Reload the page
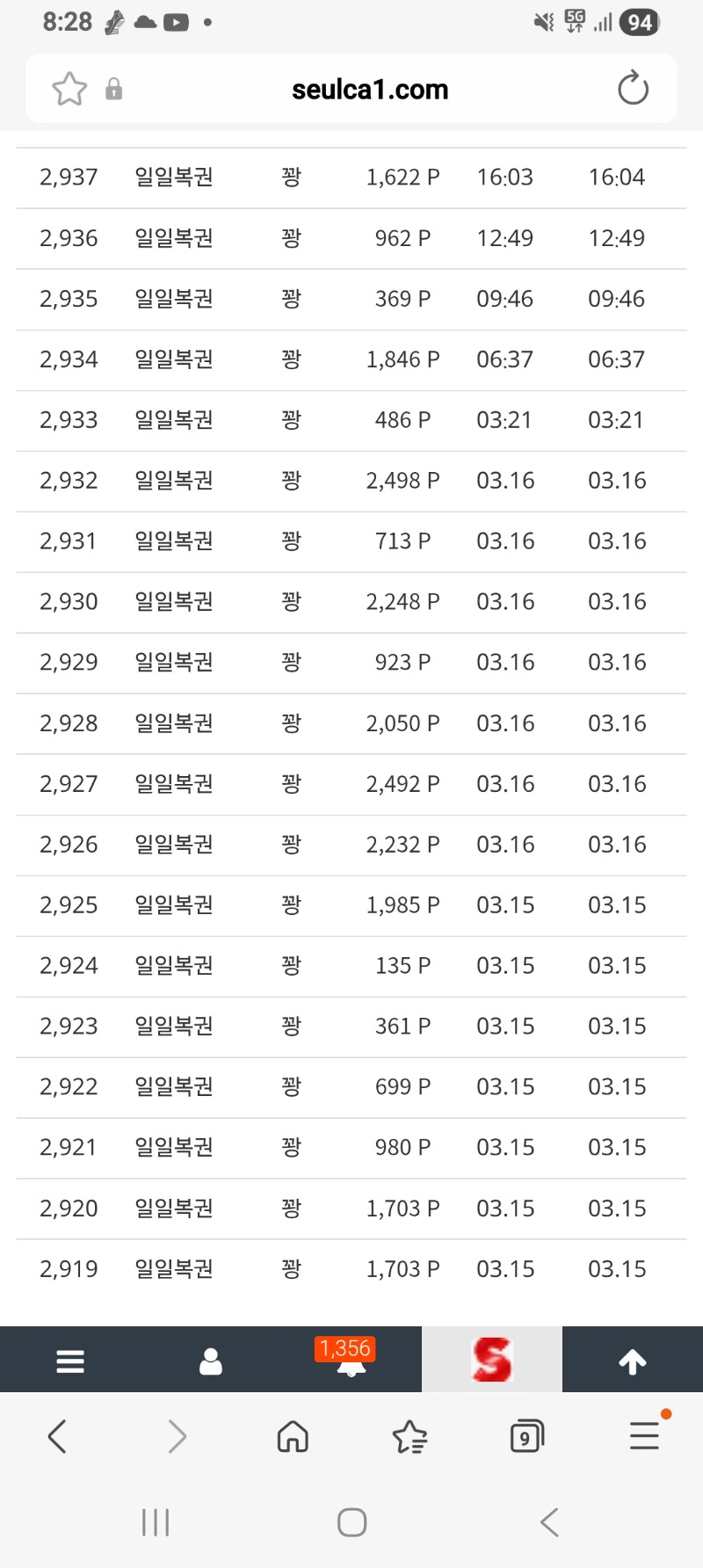This screenshot has width=703, height=1568. coord(633,89)
